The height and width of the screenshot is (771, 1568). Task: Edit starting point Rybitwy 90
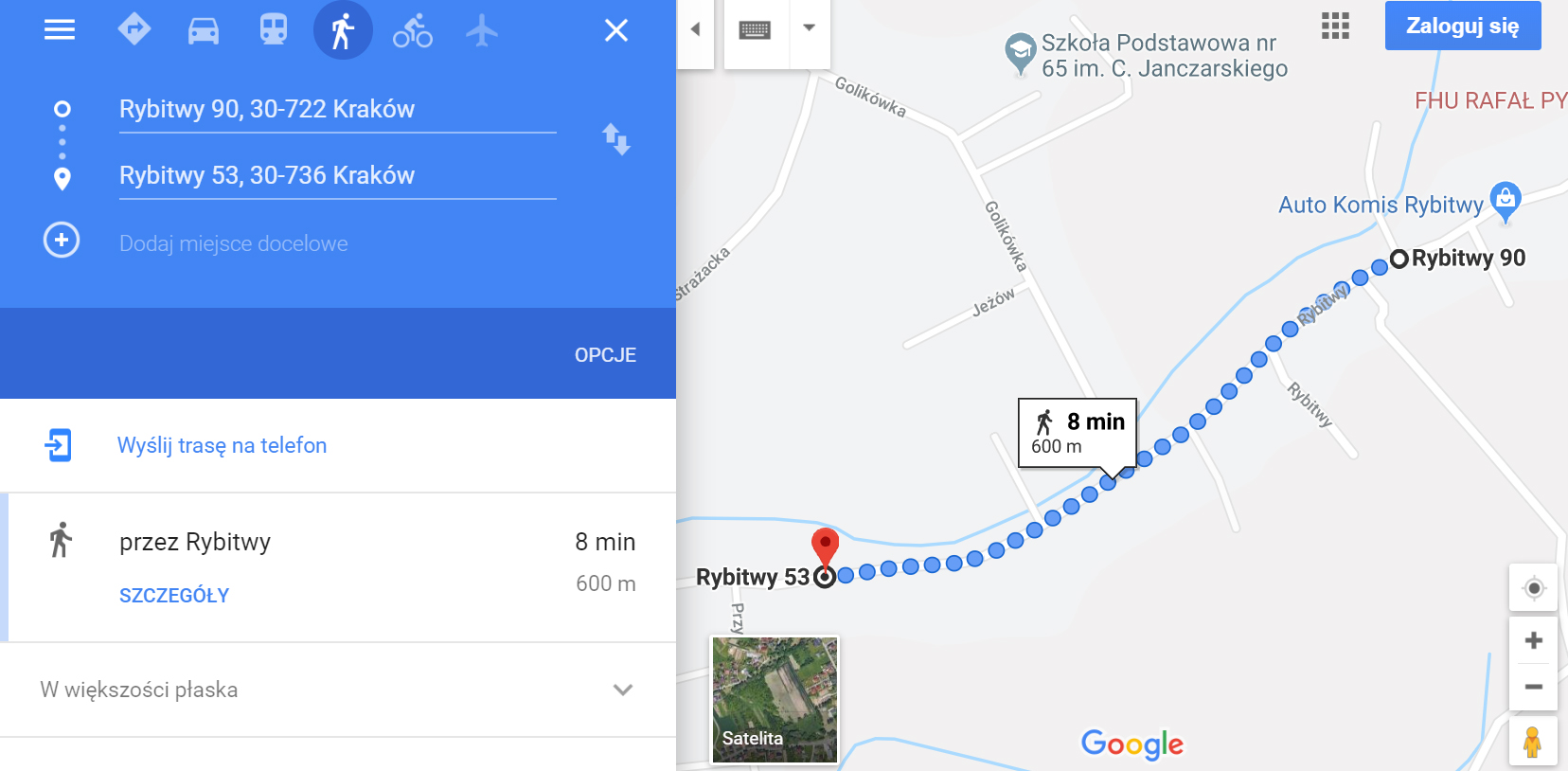pyautogui.click(x=337, y=110)
